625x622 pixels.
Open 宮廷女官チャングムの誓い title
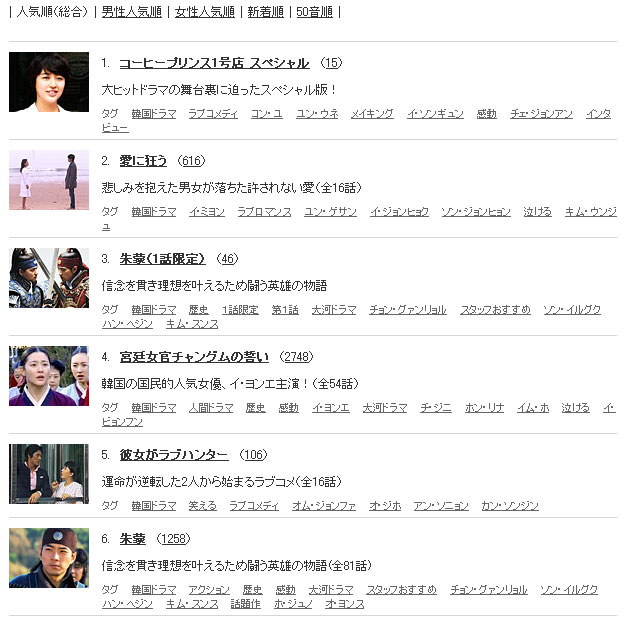pos(193,357)
